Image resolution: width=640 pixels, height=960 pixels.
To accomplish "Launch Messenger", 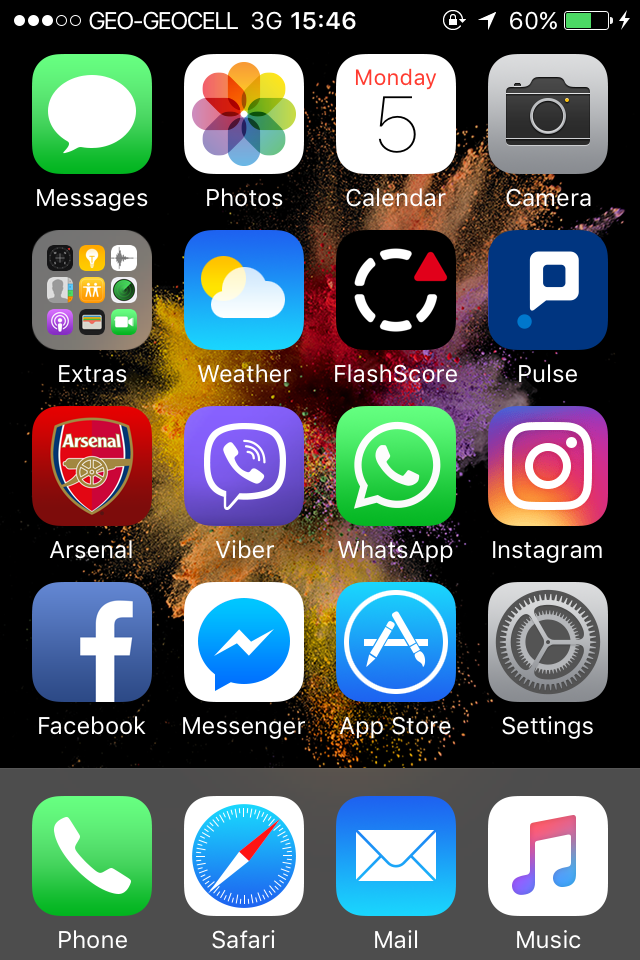I will click(244, 642).
